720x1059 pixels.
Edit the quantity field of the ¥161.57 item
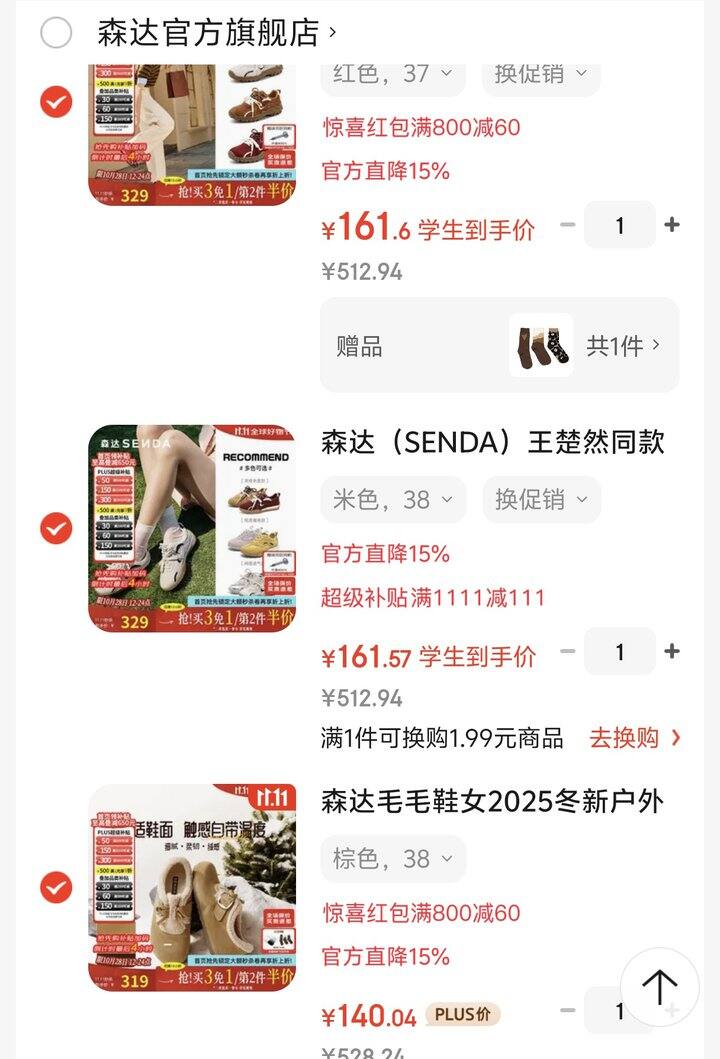[x=620, y=651]
